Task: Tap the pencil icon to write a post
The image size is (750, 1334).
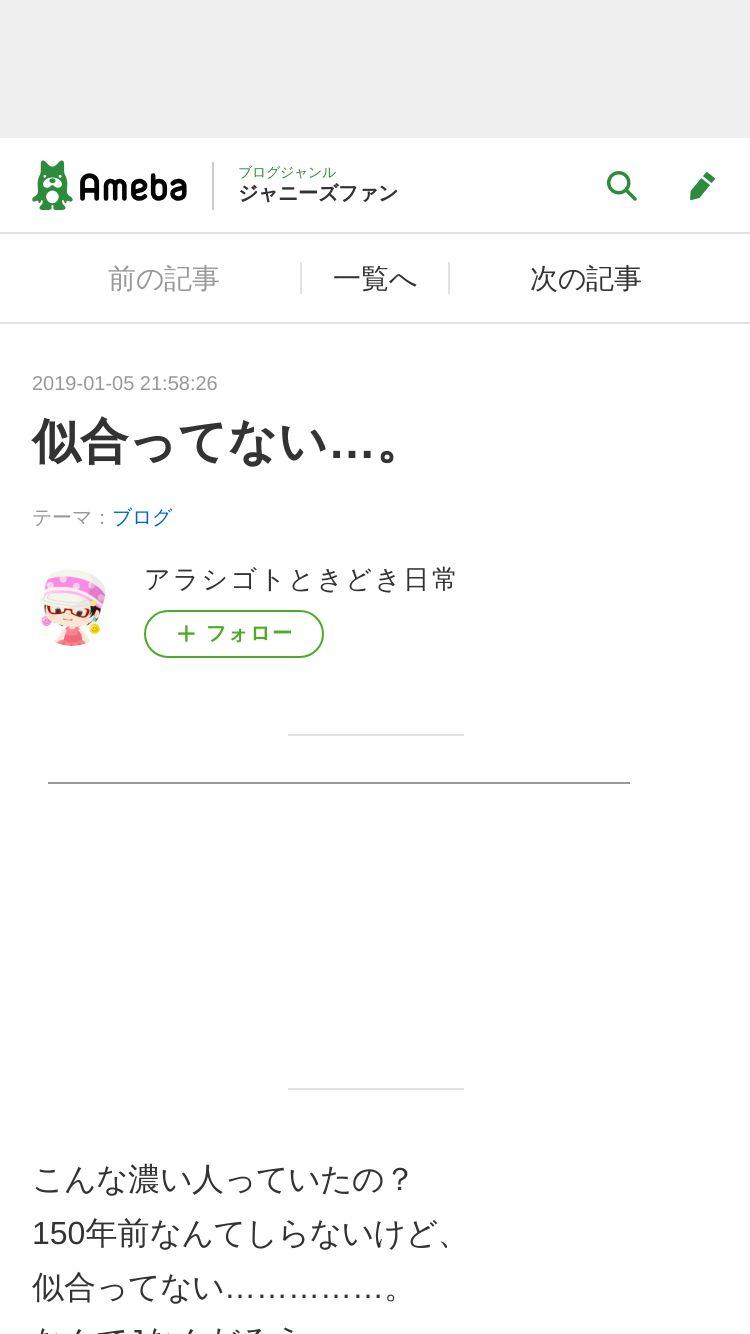Action: tap(702, 186)
